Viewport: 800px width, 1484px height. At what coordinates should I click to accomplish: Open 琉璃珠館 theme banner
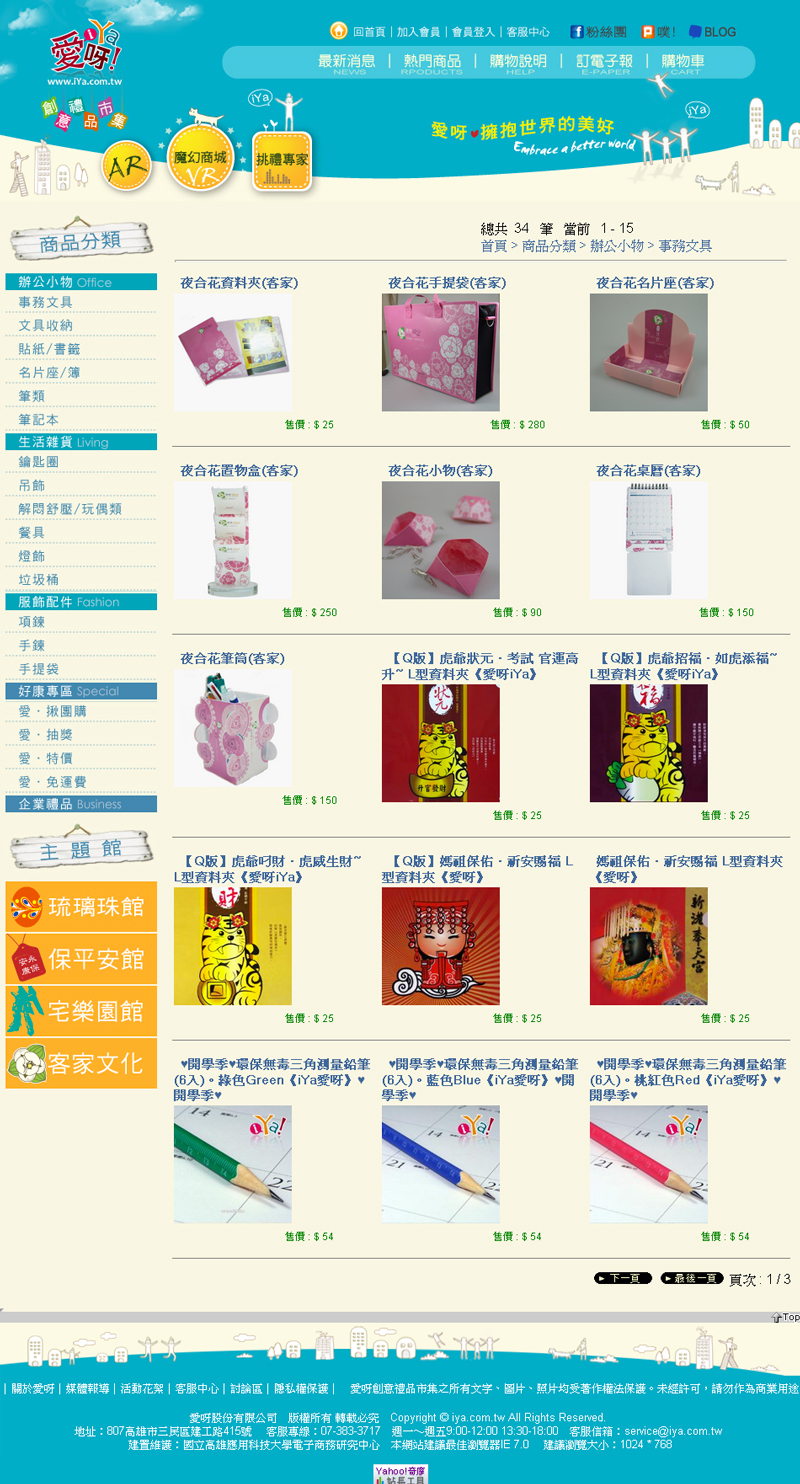(81, 907)
